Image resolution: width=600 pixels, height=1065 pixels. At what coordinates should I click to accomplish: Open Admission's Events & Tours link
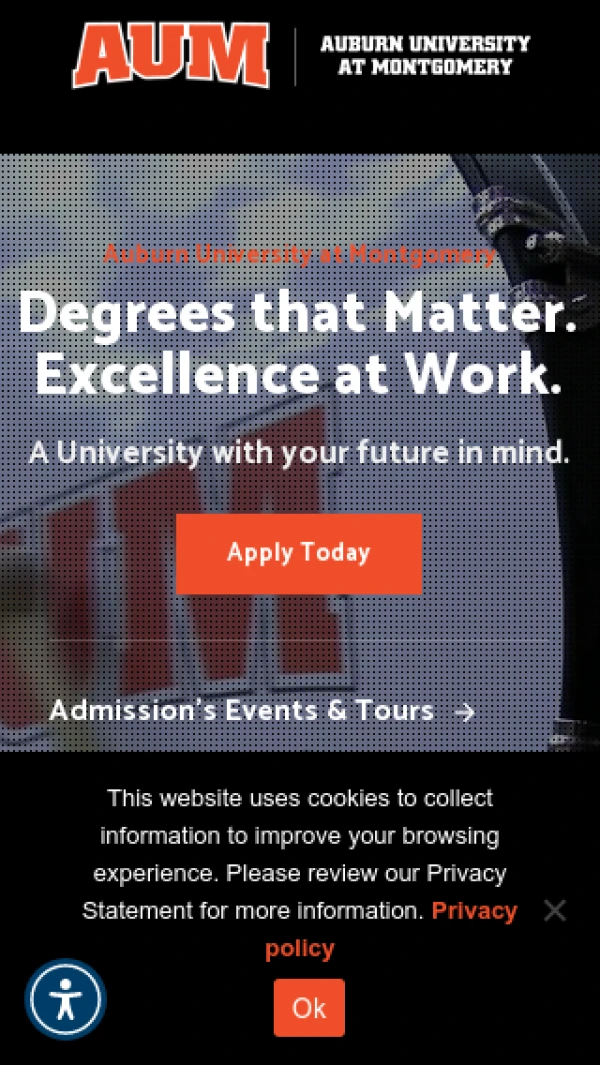point(262,711)
